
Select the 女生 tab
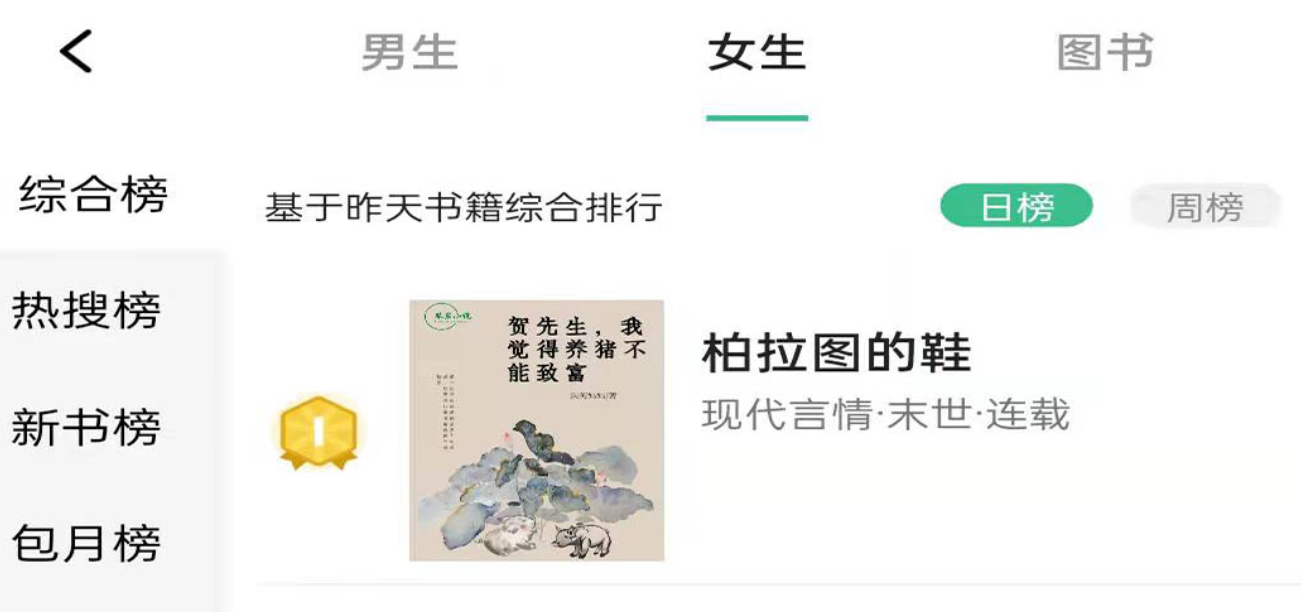point(756,53)
